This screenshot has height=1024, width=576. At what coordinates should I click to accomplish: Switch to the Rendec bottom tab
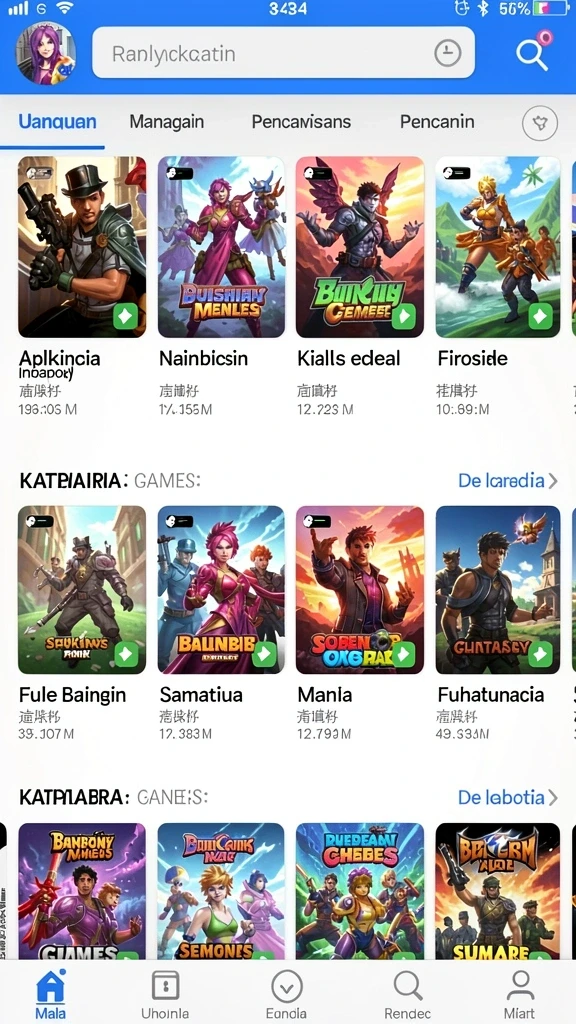point(408,995)
